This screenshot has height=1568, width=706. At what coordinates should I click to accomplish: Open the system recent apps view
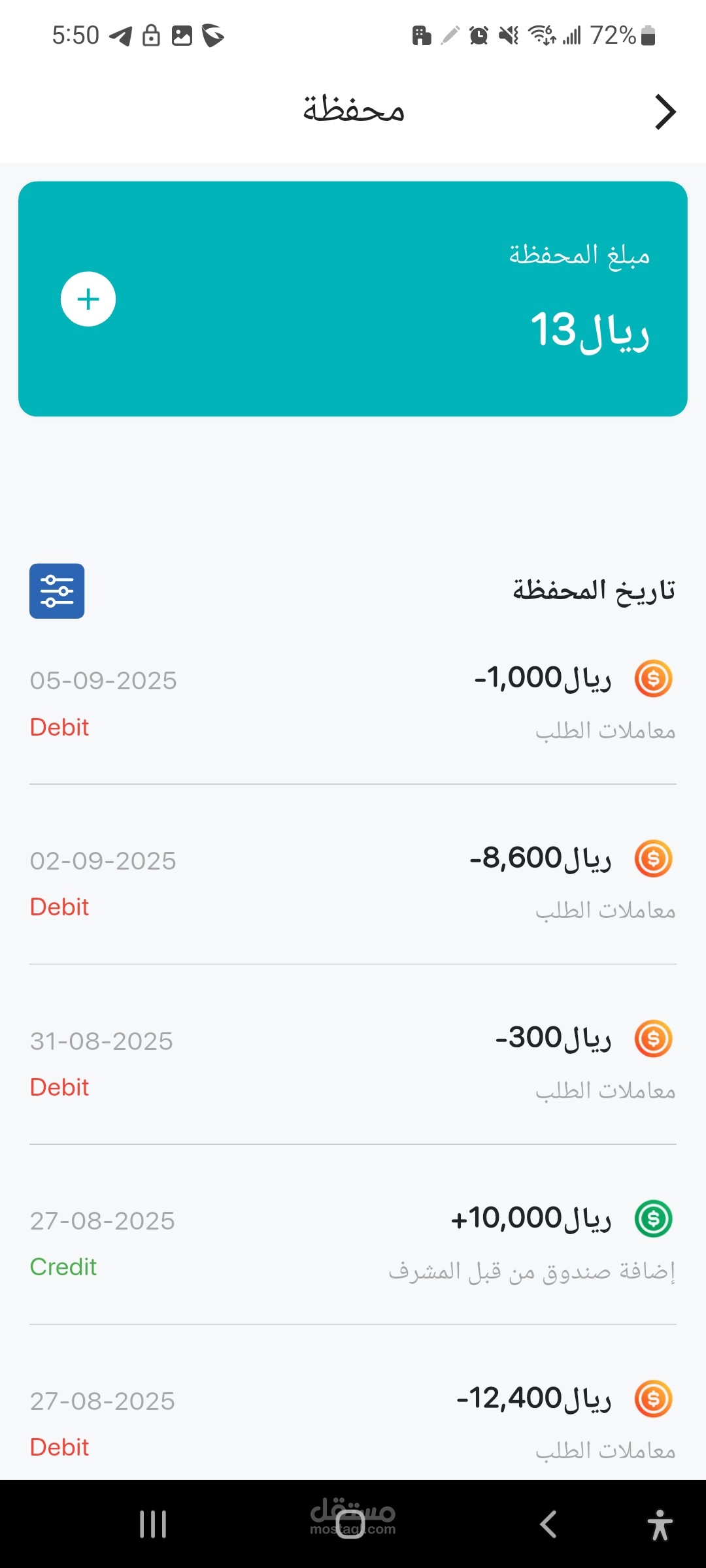[x=153, y=1524]
